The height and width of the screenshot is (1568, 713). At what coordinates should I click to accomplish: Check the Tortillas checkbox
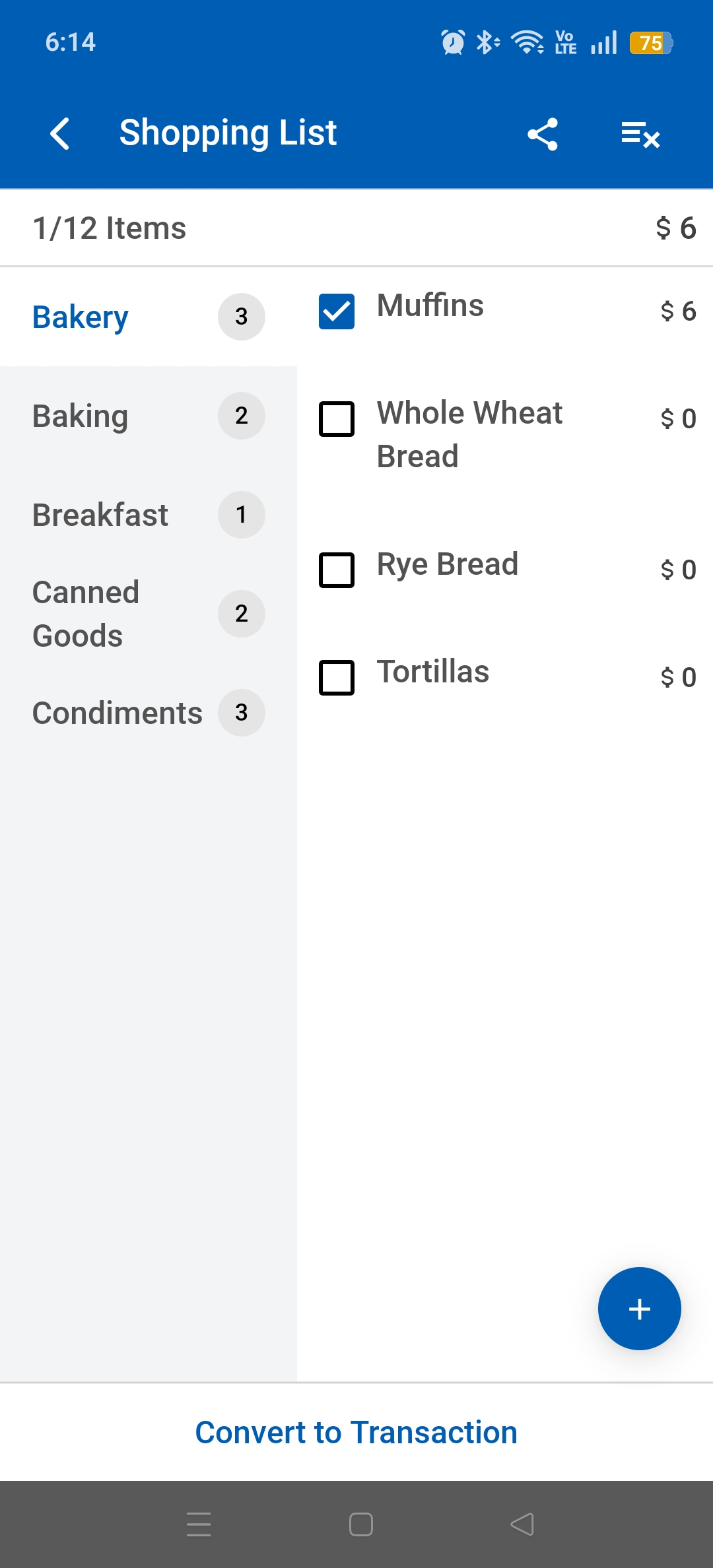[337, 677]
